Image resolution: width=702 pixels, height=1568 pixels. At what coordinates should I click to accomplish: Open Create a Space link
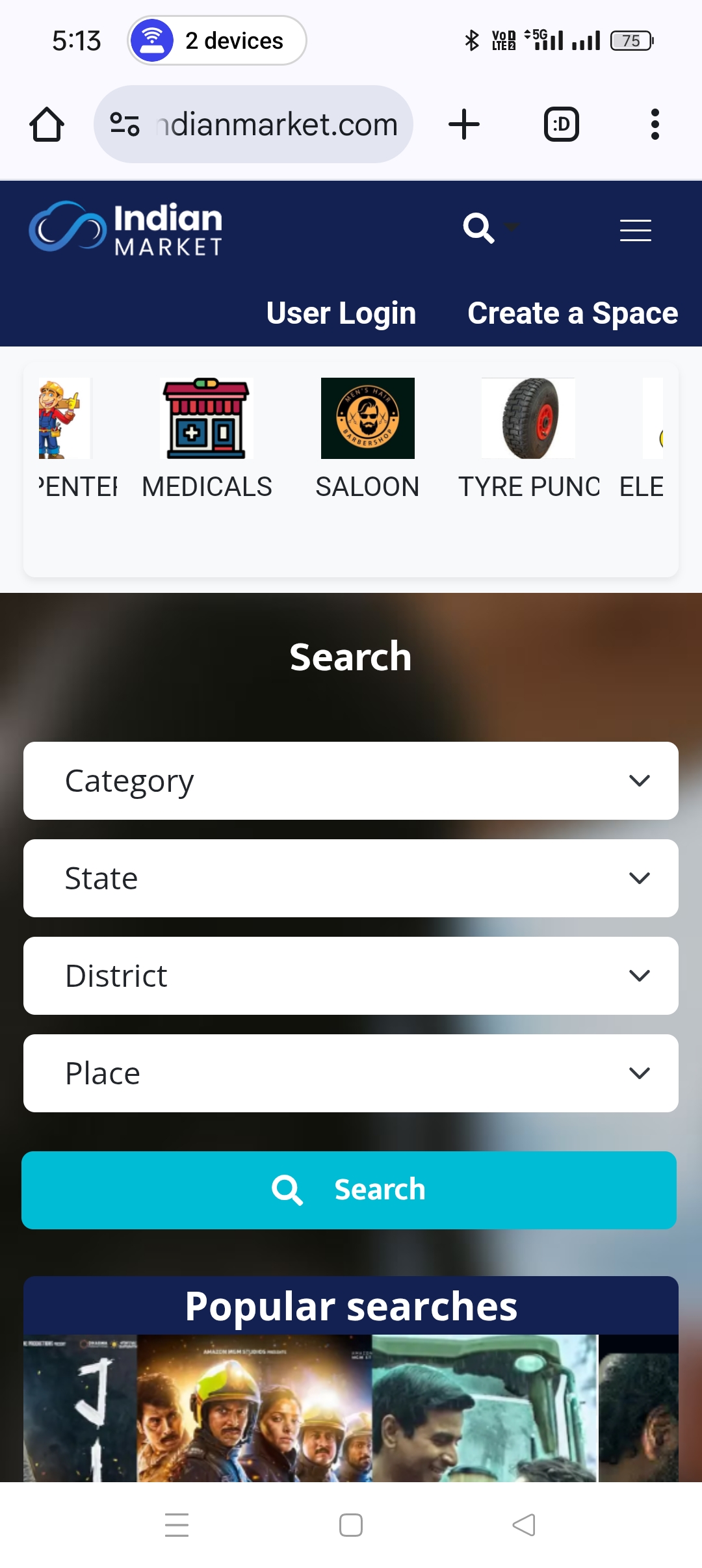click(x=573, y=313)
